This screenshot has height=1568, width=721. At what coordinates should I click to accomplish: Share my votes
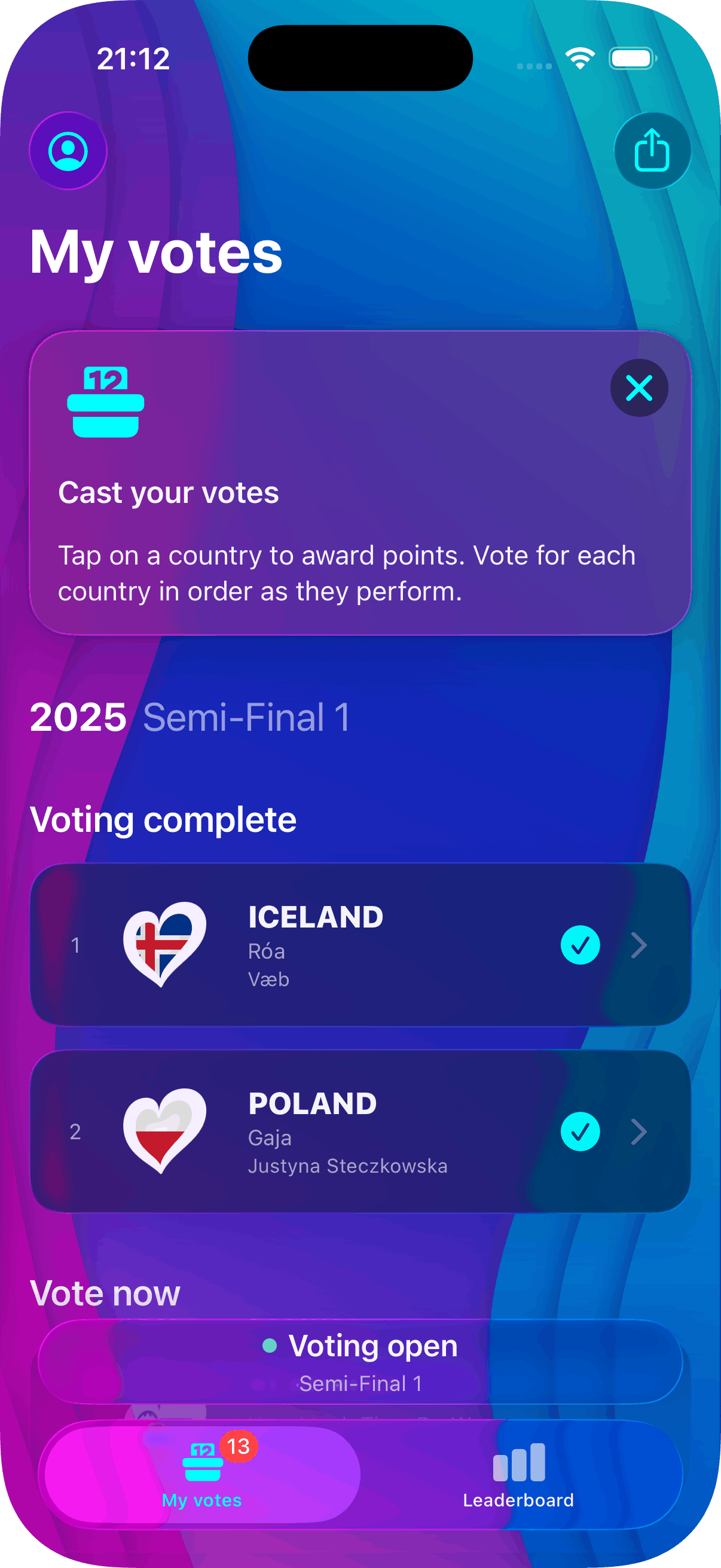(652, 150)
